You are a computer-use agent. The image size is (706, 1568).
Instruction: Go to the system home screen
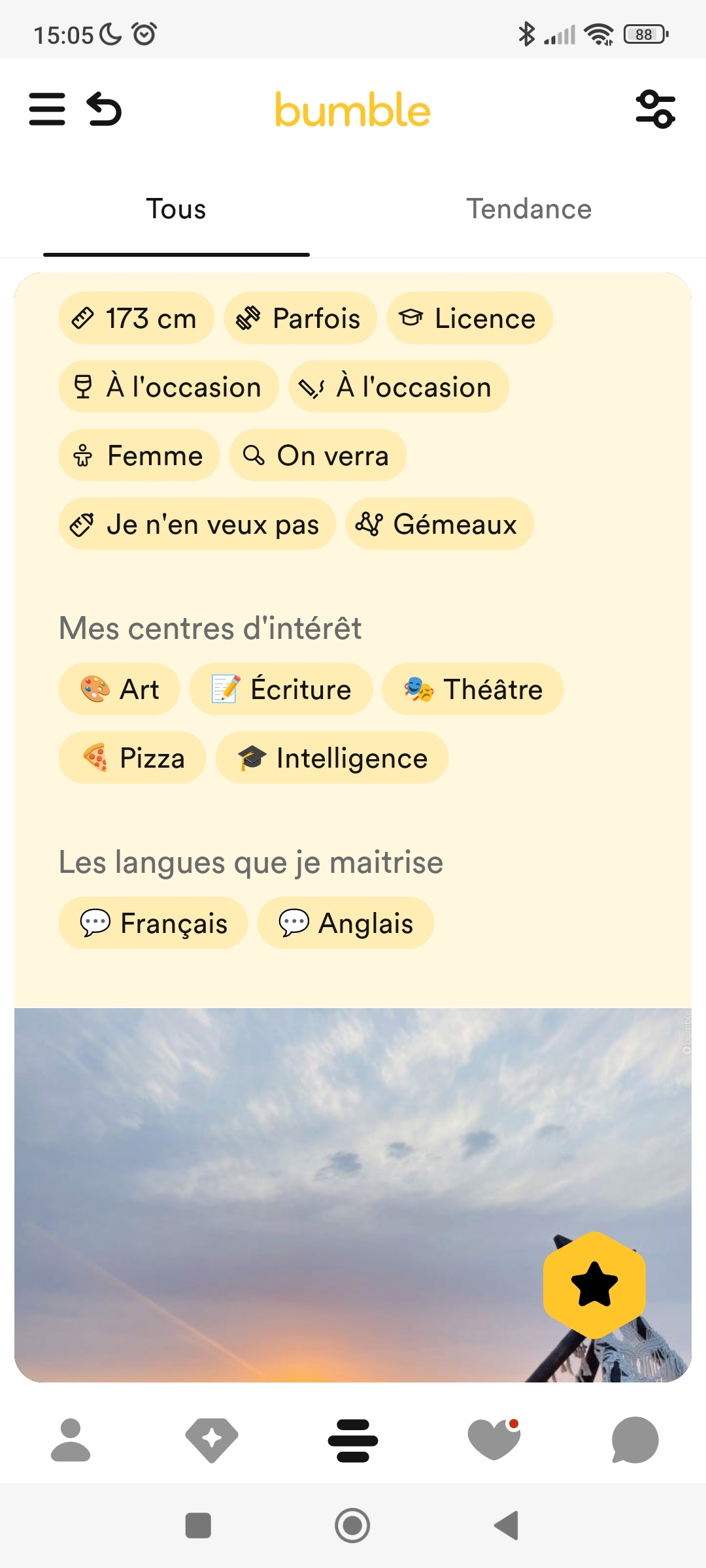click(x=352, y=1526)
